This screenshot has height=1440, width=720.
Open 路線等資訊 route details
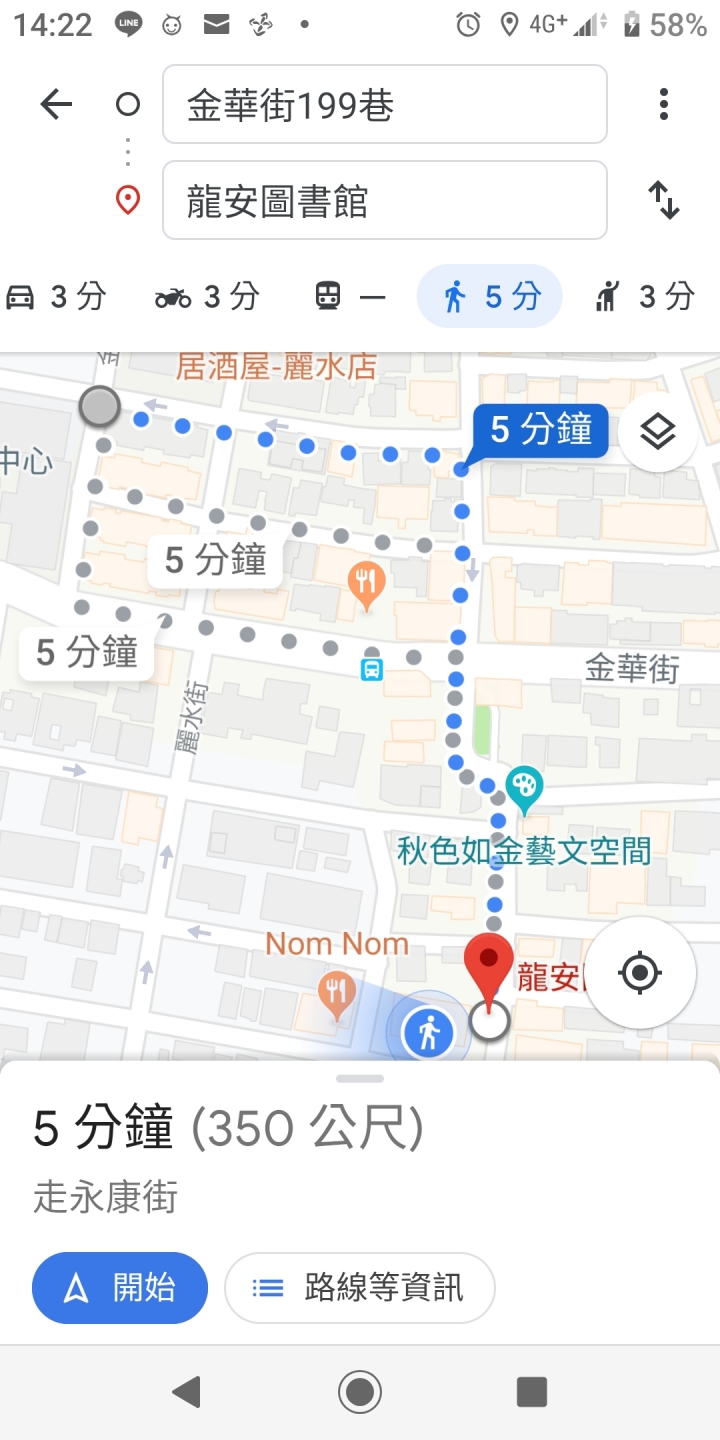(x=360, y=1288)
